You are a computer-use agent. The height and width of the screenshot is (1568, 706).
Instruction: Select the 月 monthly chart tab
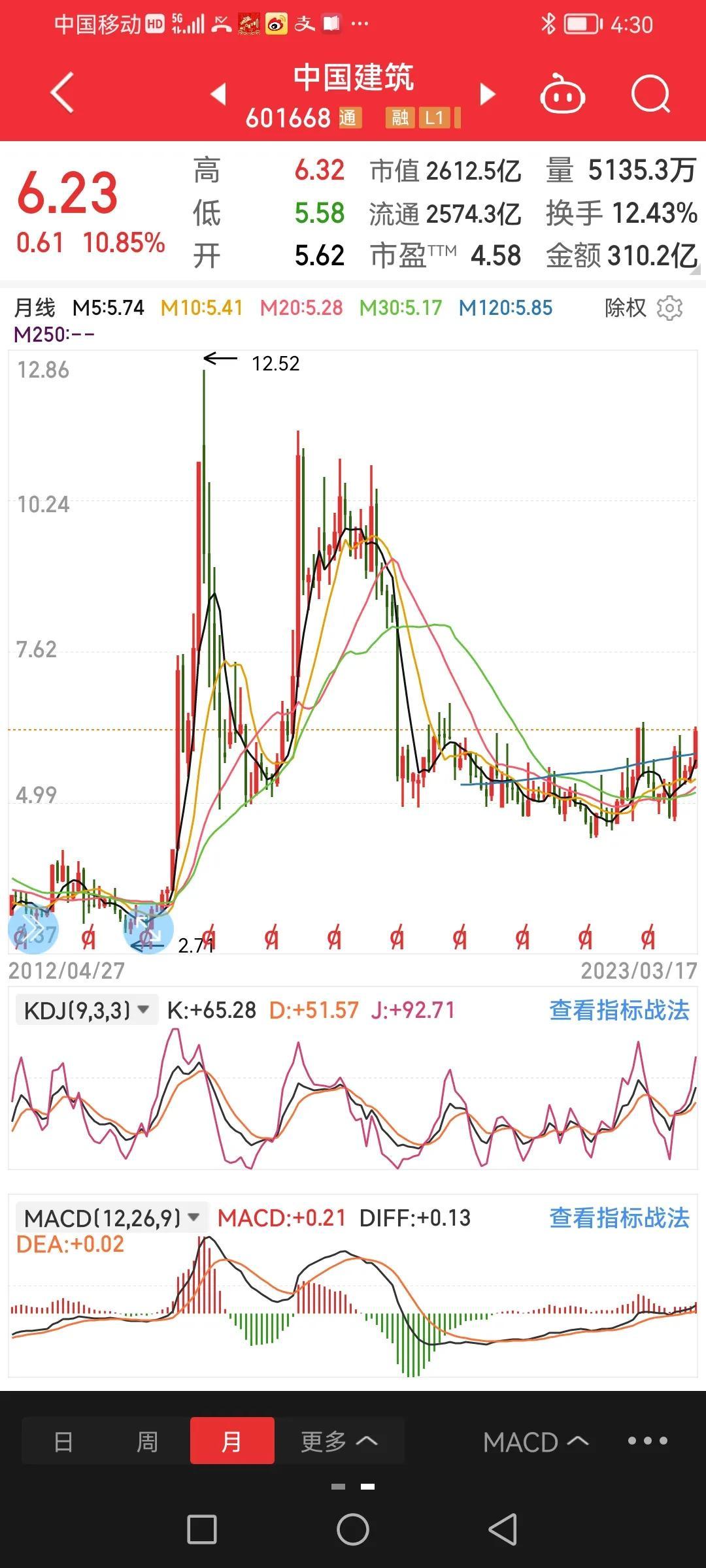[x=232, y=1441]
